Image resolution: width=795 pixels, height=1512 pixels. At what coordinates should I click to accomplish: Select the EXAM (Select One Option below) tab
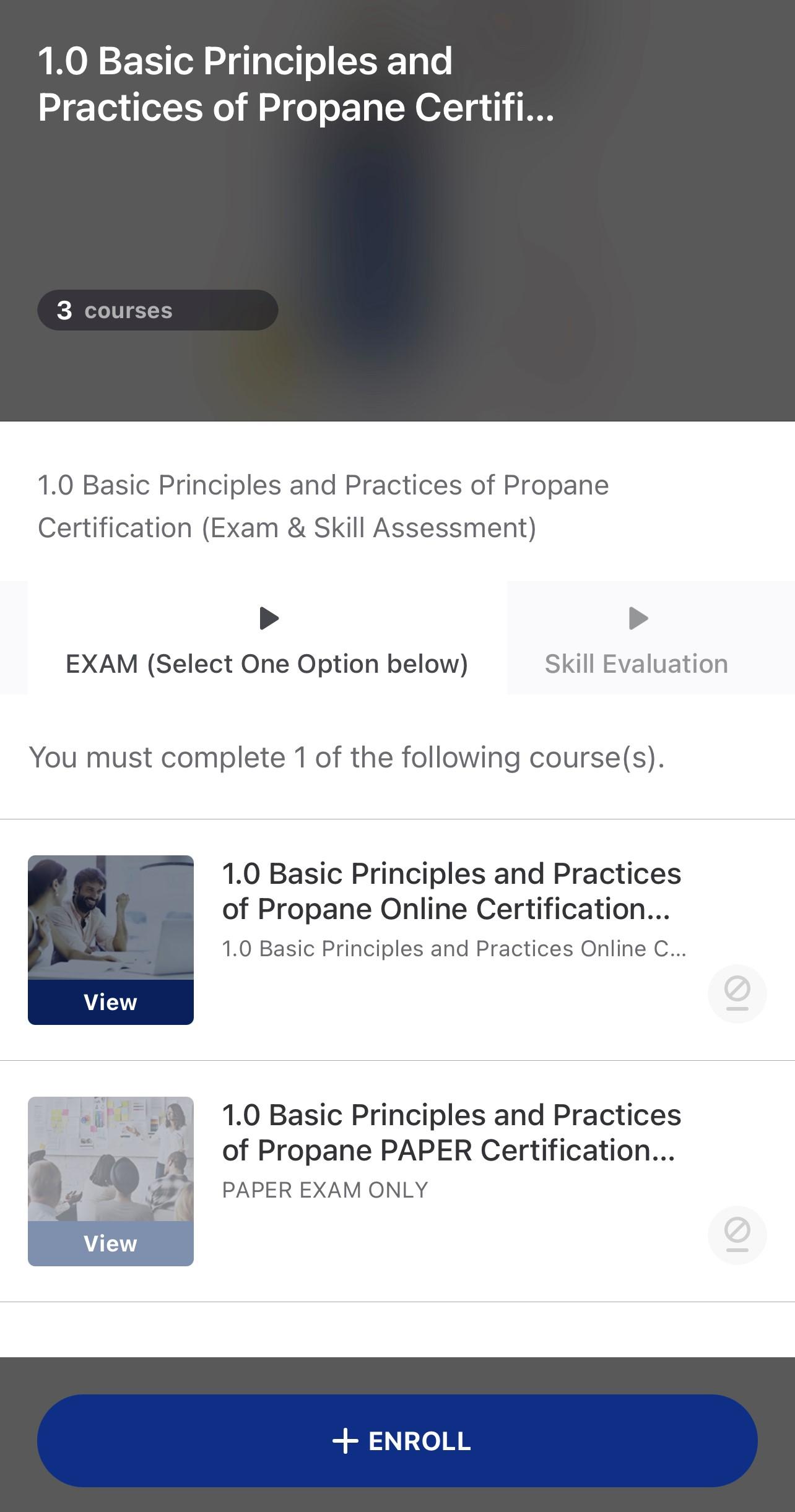(x=267, y=637)
